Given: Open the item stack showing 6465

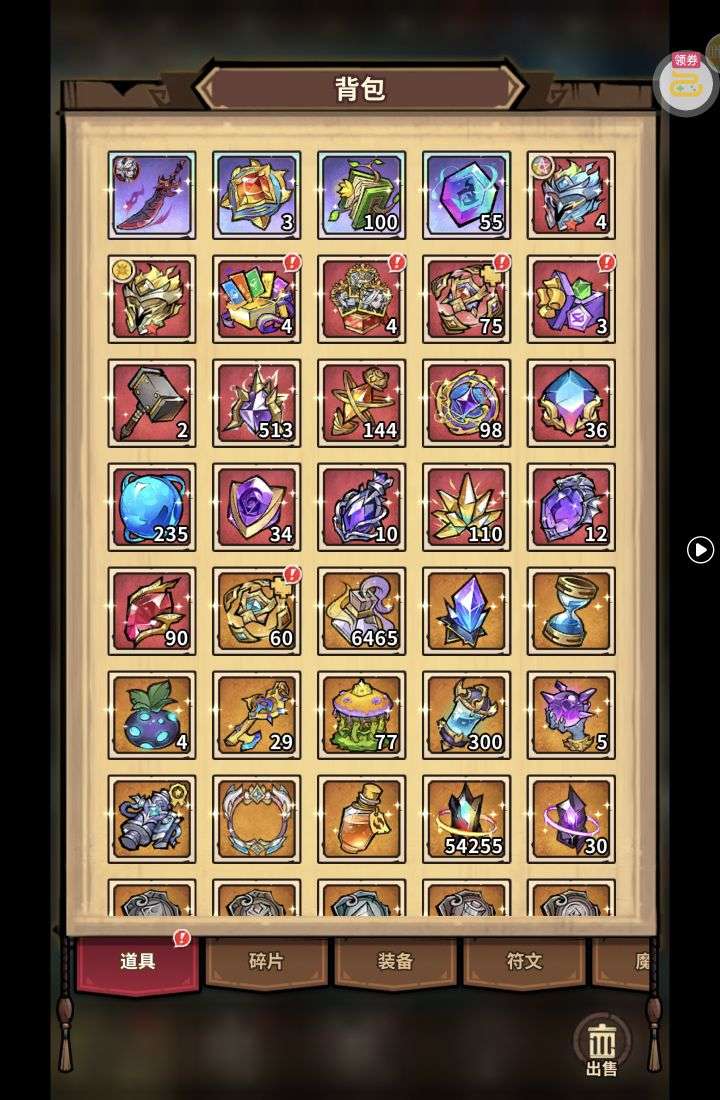Looking at the screenshot, I should (362, 611).
